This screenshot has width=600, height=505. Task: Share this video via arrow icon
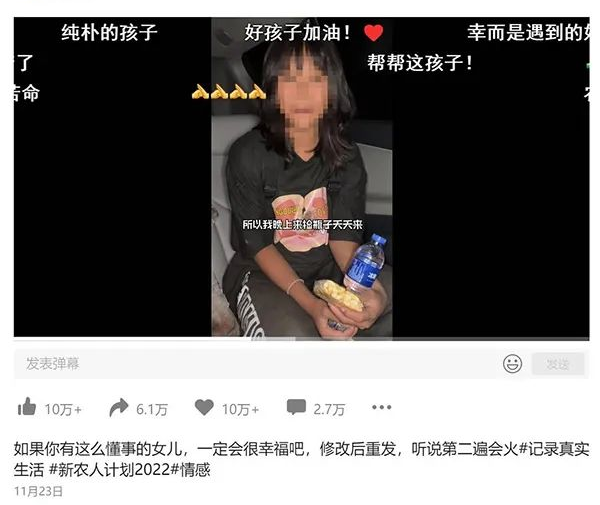[x=119, y=407]
